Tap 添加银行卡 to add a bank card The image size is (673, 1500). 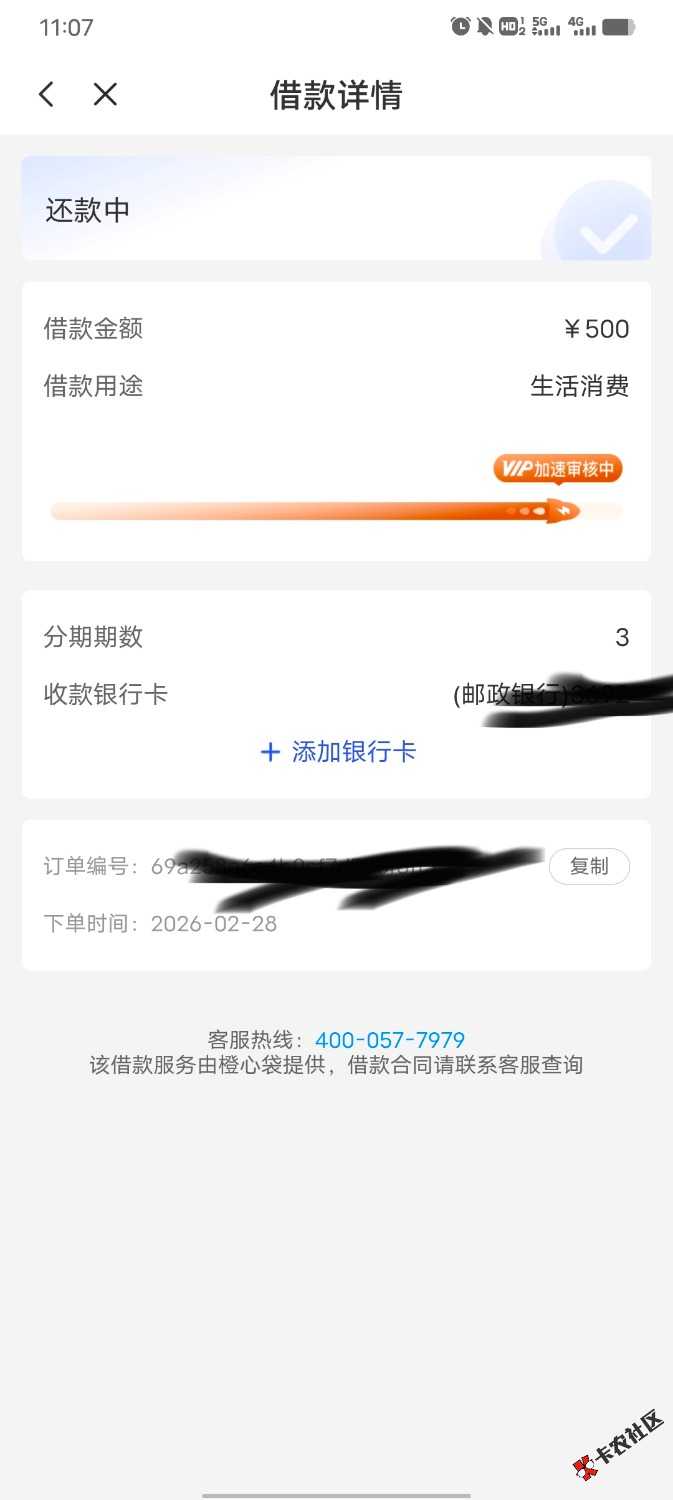(338, 752)
